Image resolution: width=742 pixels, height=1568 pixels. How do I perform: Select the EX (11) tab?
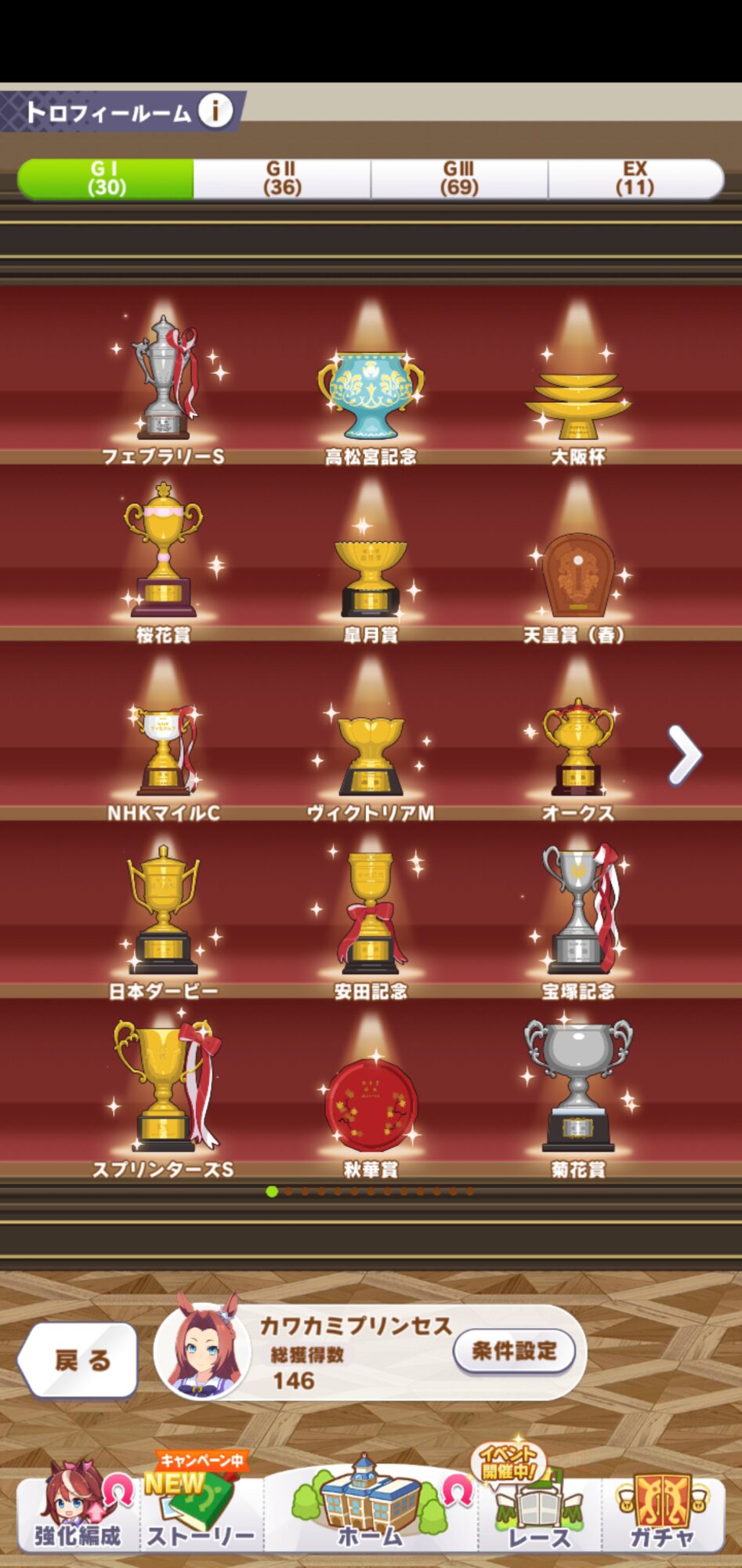pos(635,179)
